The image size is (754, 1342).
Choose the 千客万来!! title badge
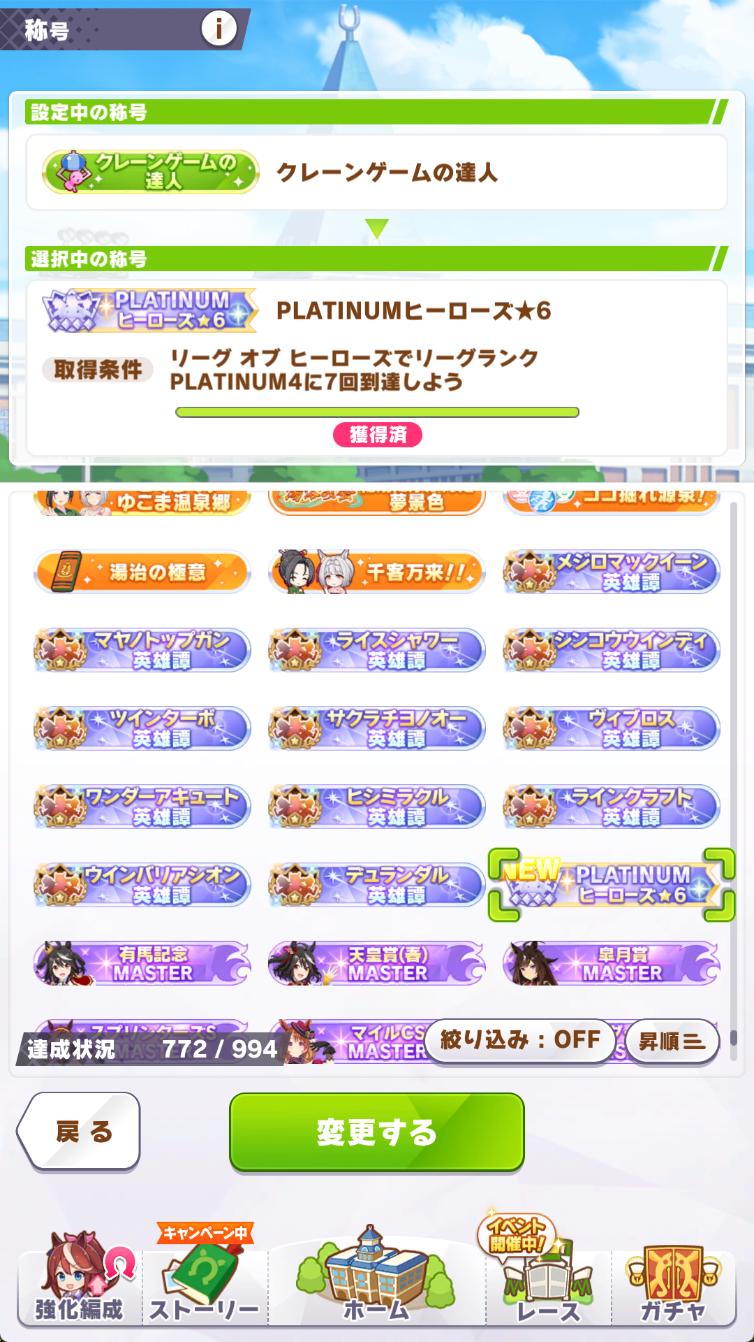click(x=376, y=572)
